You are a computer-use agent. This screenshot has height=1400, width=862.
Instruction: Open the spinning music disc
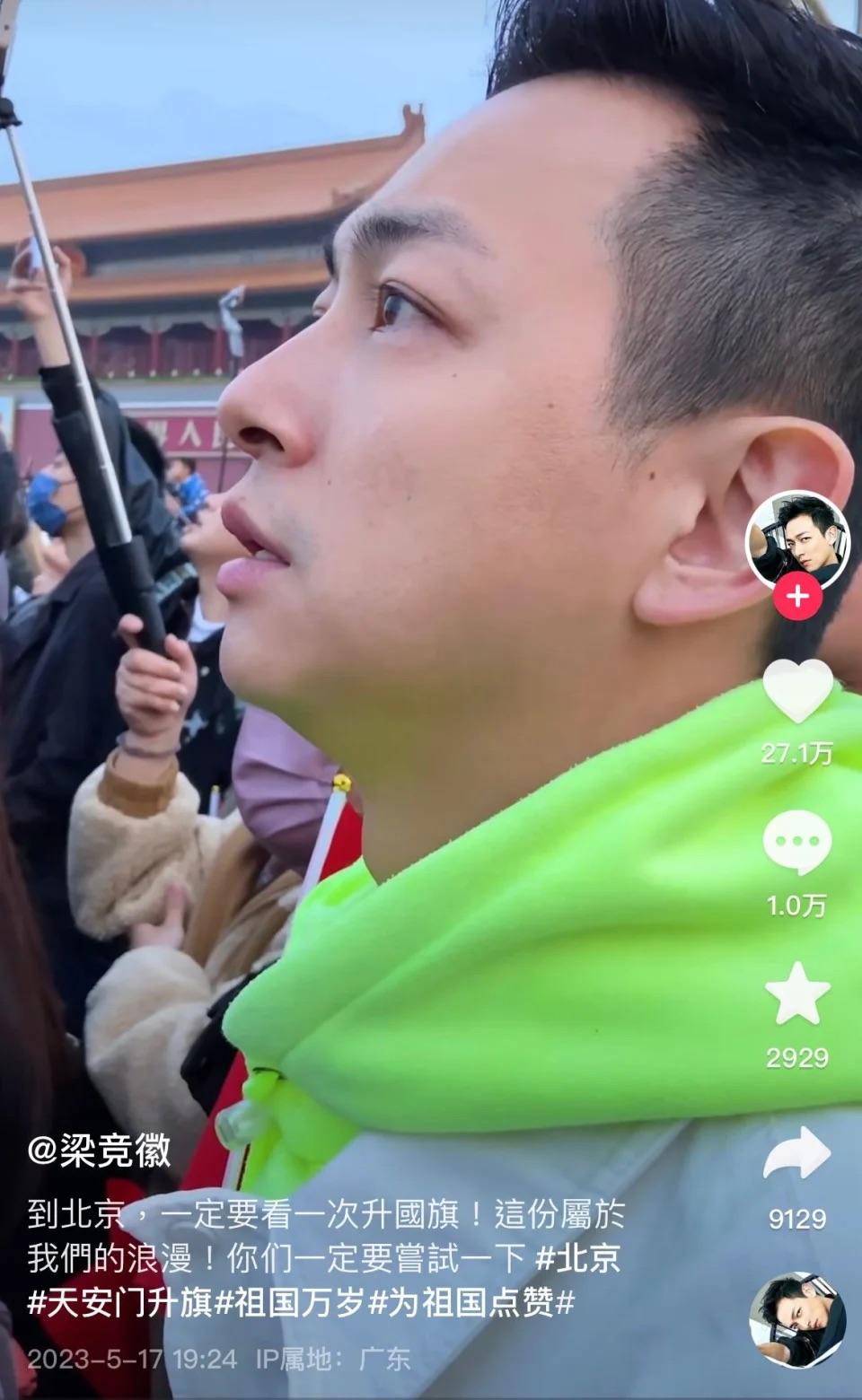pyautogui.click(x=797, y=1318)
